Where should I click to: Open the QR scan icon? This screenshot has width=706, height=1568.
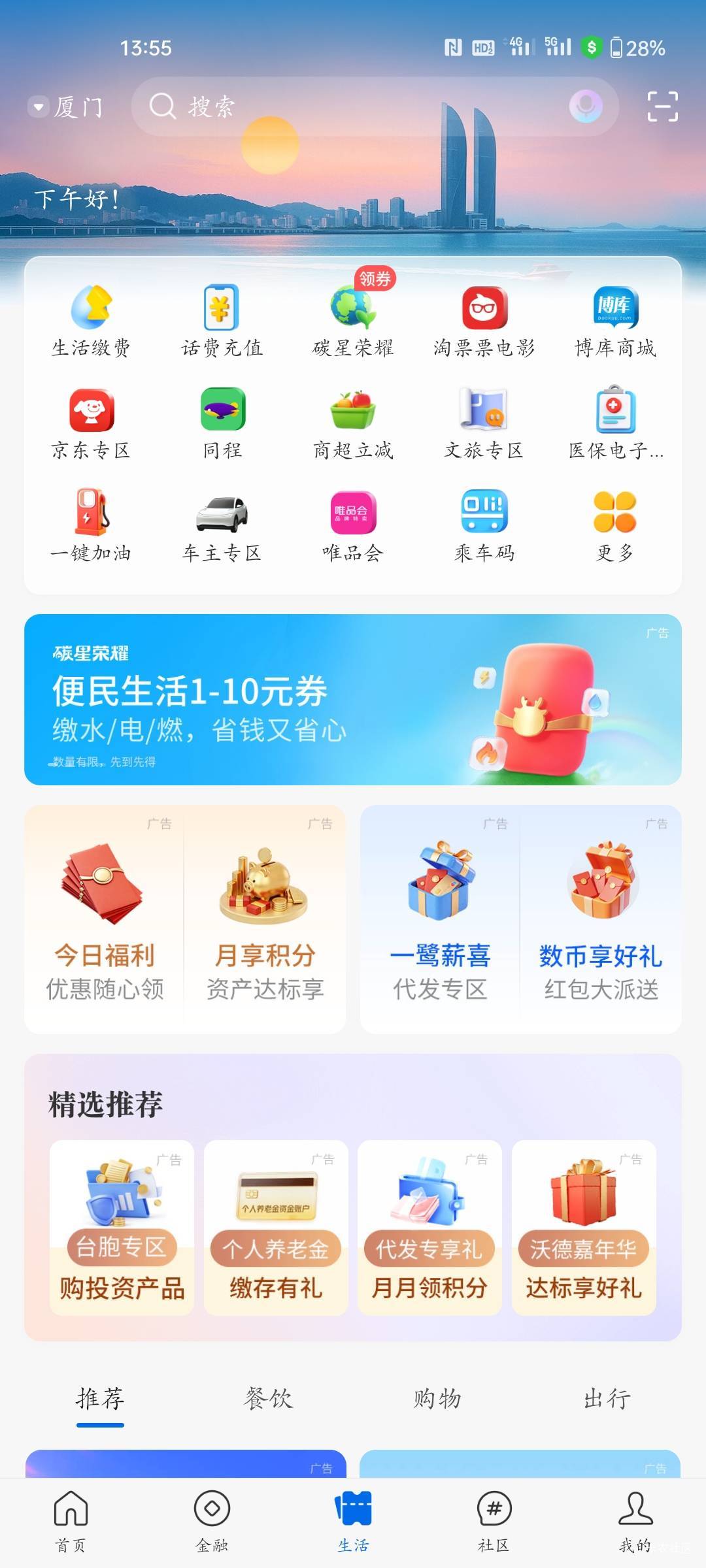click(x=662, y=106)
